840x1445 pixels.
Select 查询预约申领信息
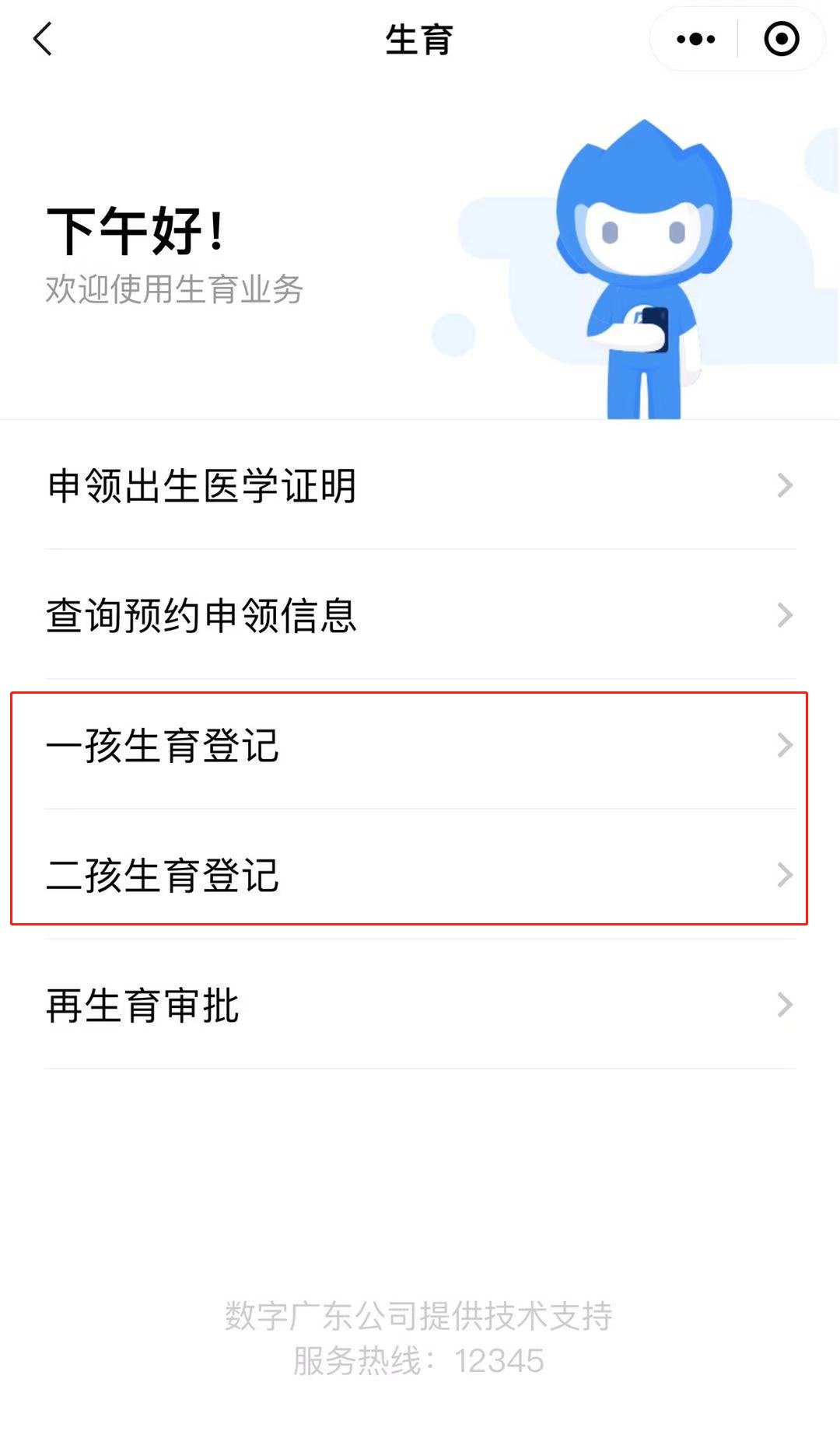click(420, 615)
